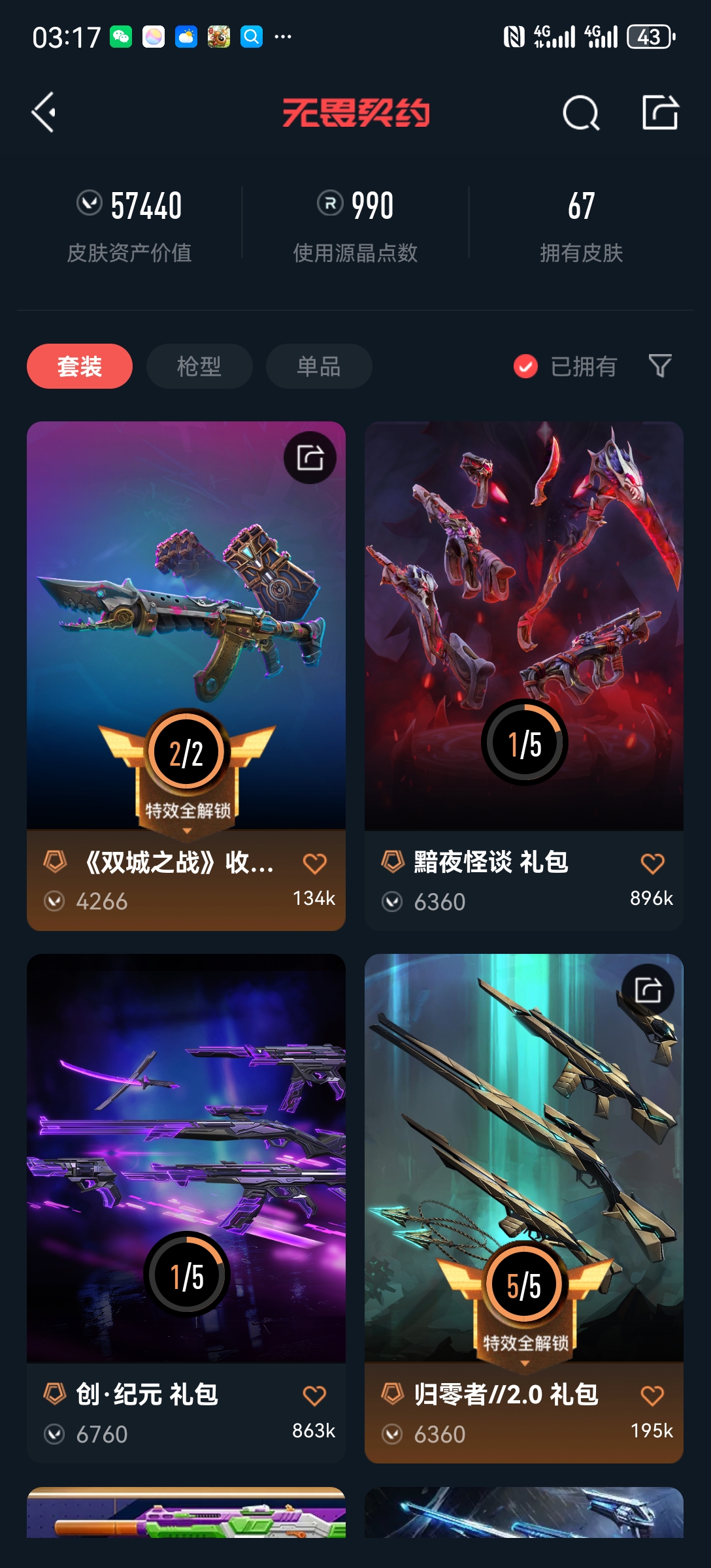Viewport: 711px width, 1568px height.
Task: Like the 黯夜怪谈 礼包 bundle
Action: pyautogui.click(x=652, y=864)
